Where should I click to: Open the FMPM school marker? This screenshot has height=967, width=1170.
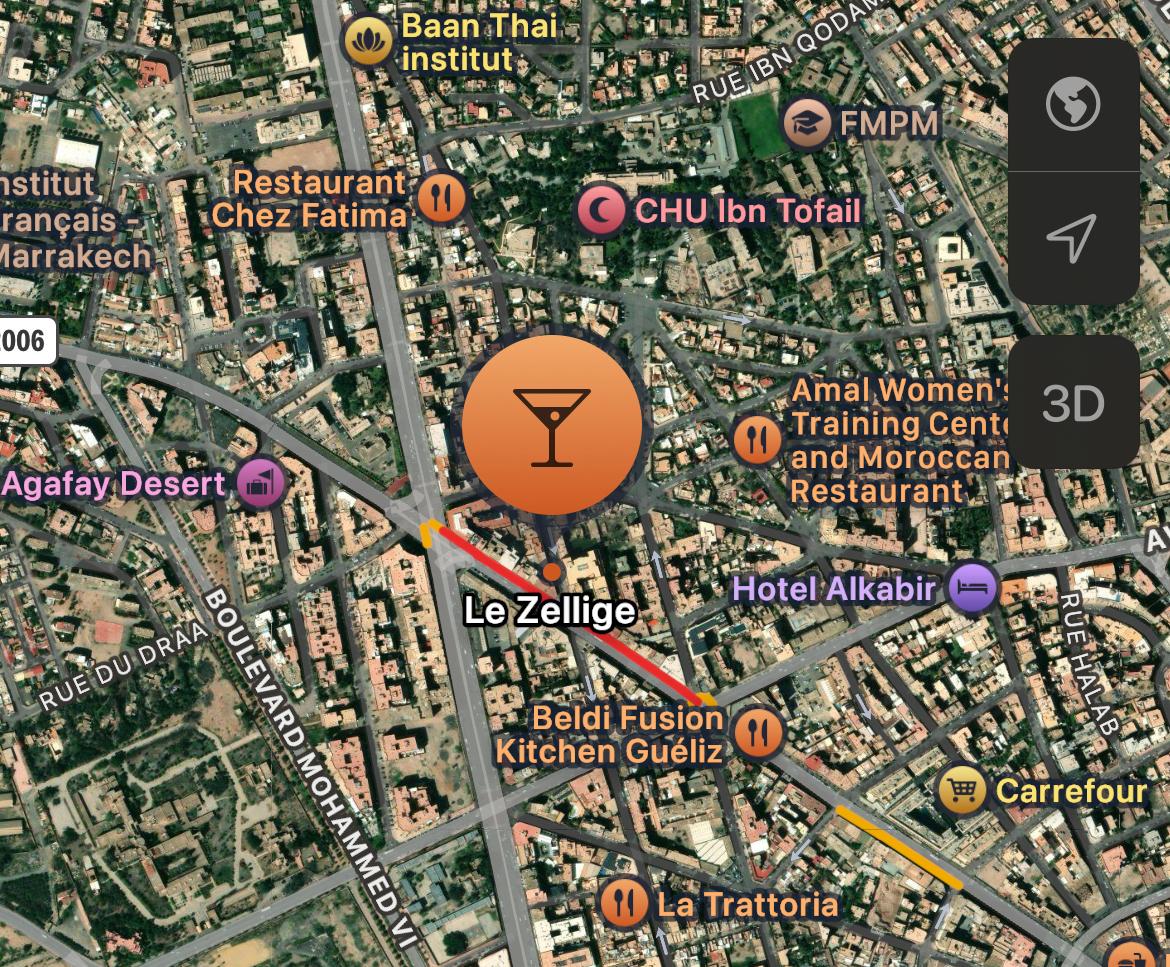(807, 123)
